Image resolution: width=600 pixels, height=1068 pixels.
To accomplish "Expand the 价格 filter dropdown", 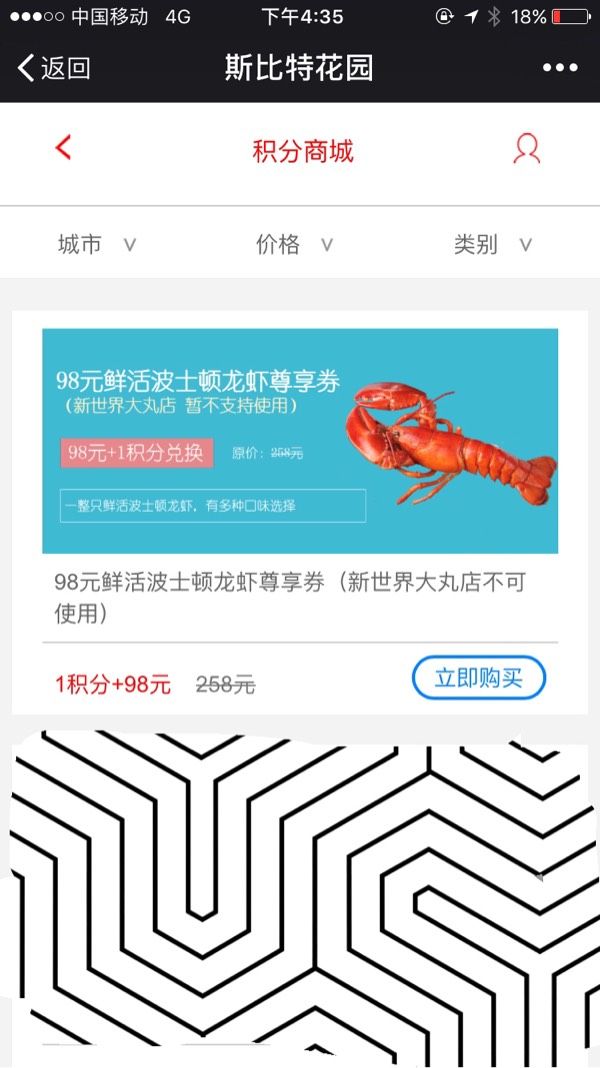I will [294, 244].
